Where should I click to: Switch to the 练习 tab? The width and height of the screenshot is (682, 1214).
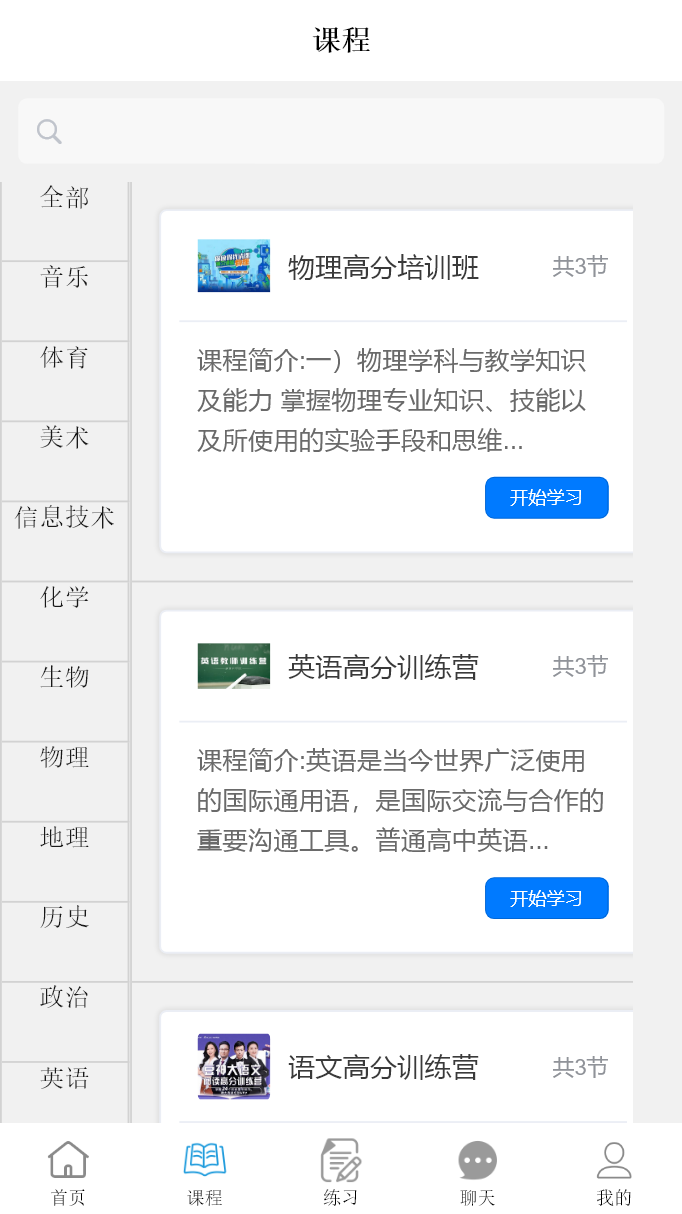click(x=340, y=1174)
